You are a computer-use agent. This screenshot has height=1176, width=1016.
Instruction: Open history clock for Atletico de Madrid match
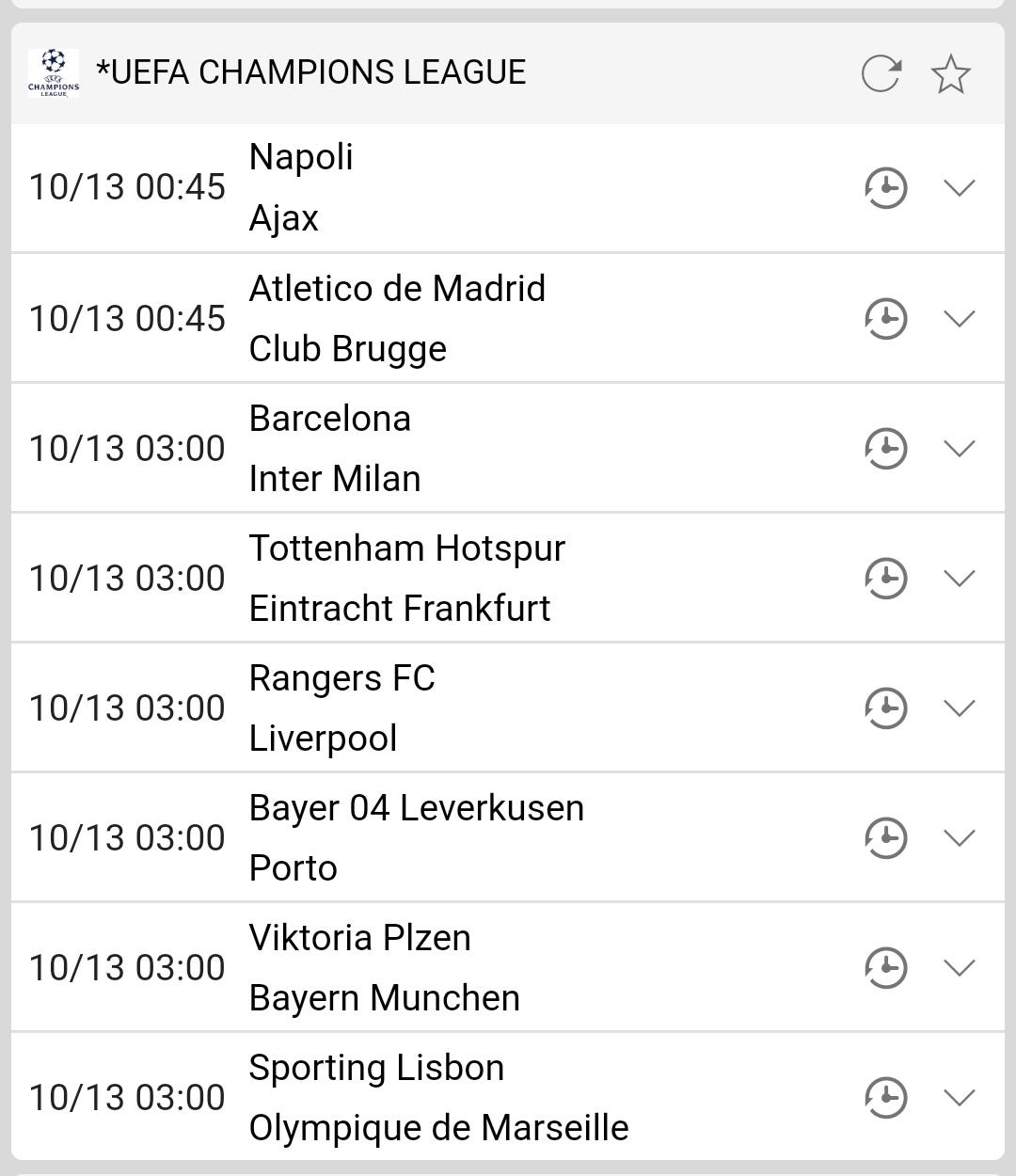885,318
